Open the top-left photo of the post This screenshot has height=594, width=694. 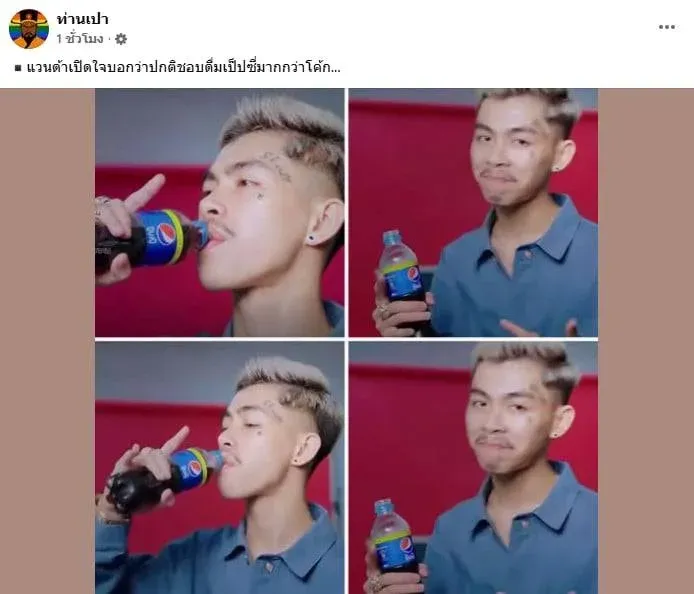coord(220,212)
